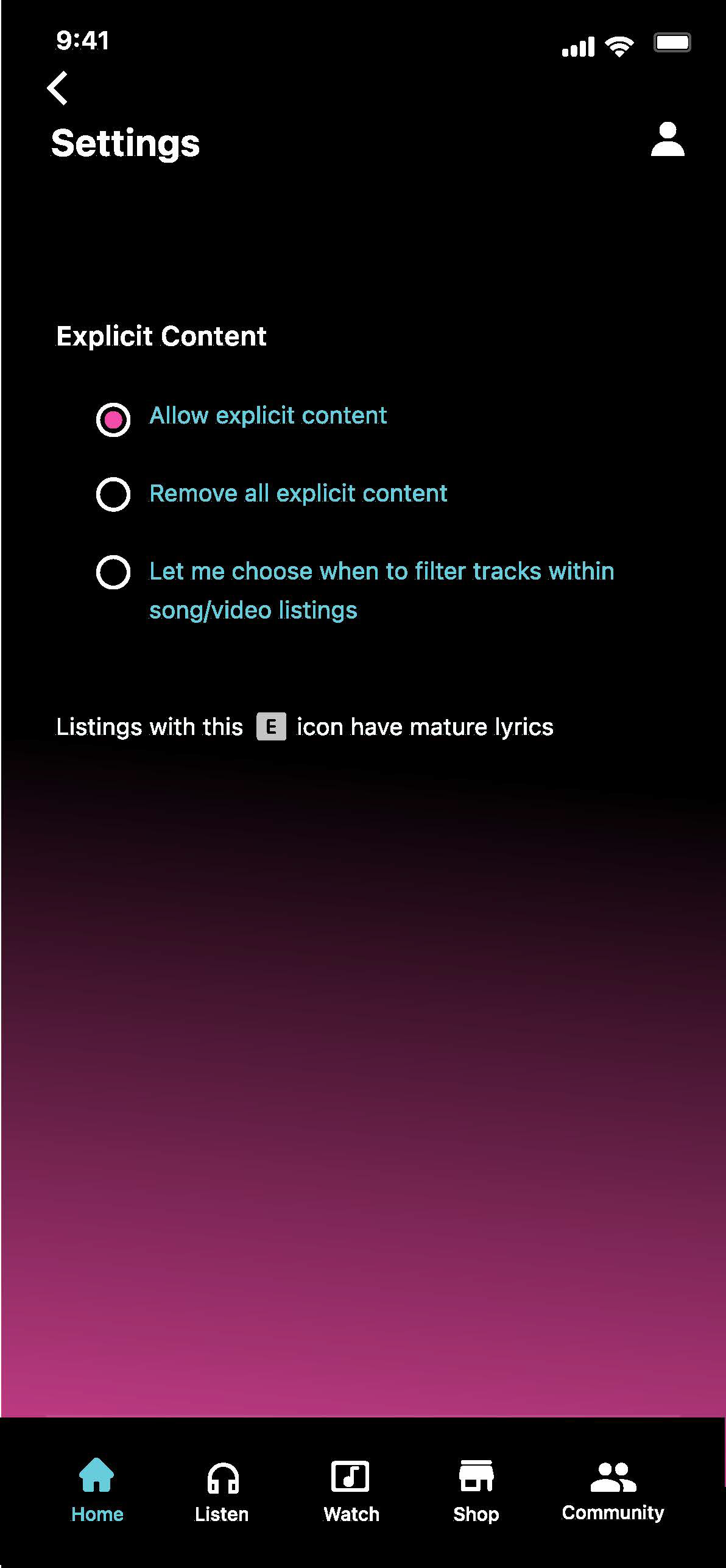Switch to the Watch tab
The image size is (726, 1568).
click(x=351, y=1490)
